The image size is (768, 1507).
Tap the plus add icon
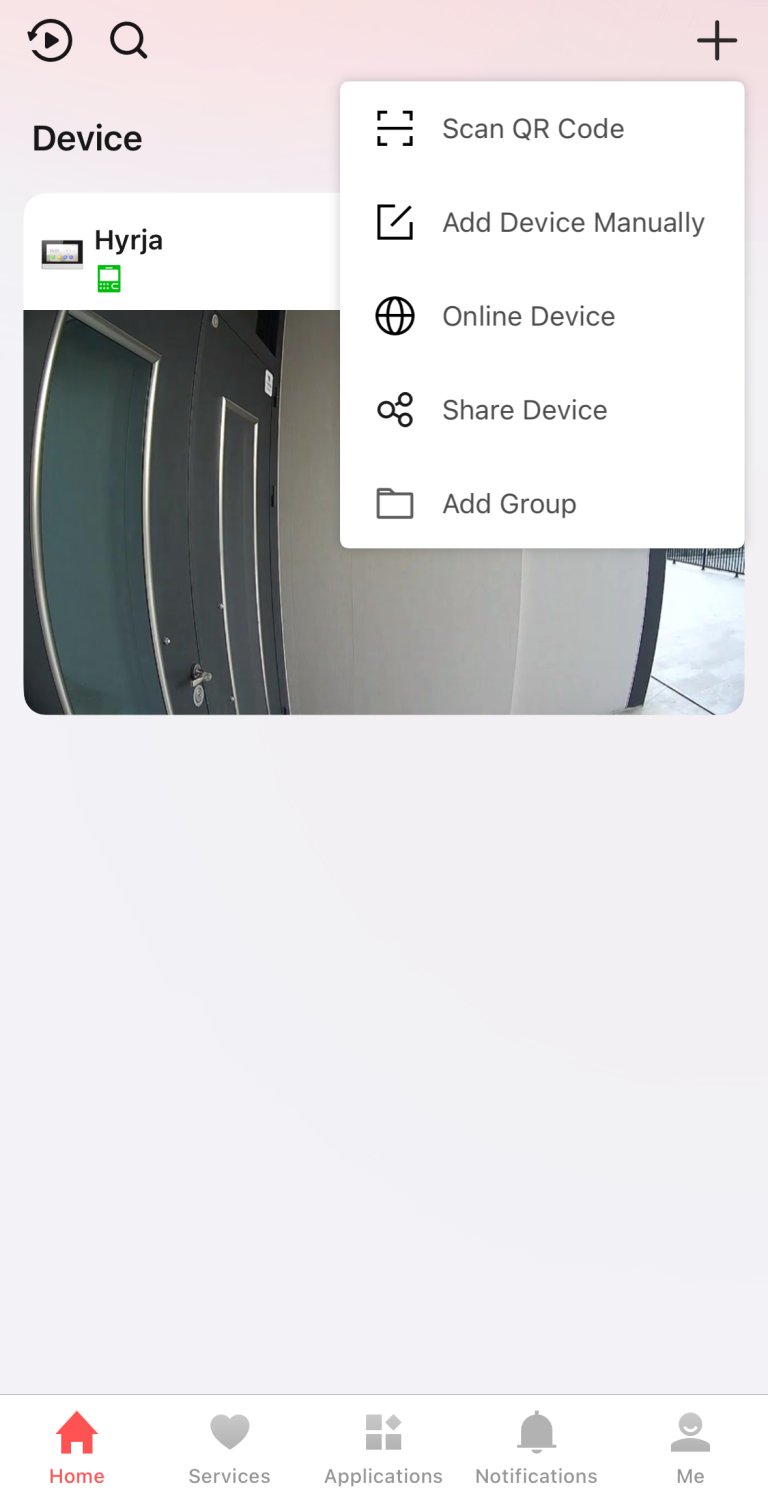tap(716, 41)
